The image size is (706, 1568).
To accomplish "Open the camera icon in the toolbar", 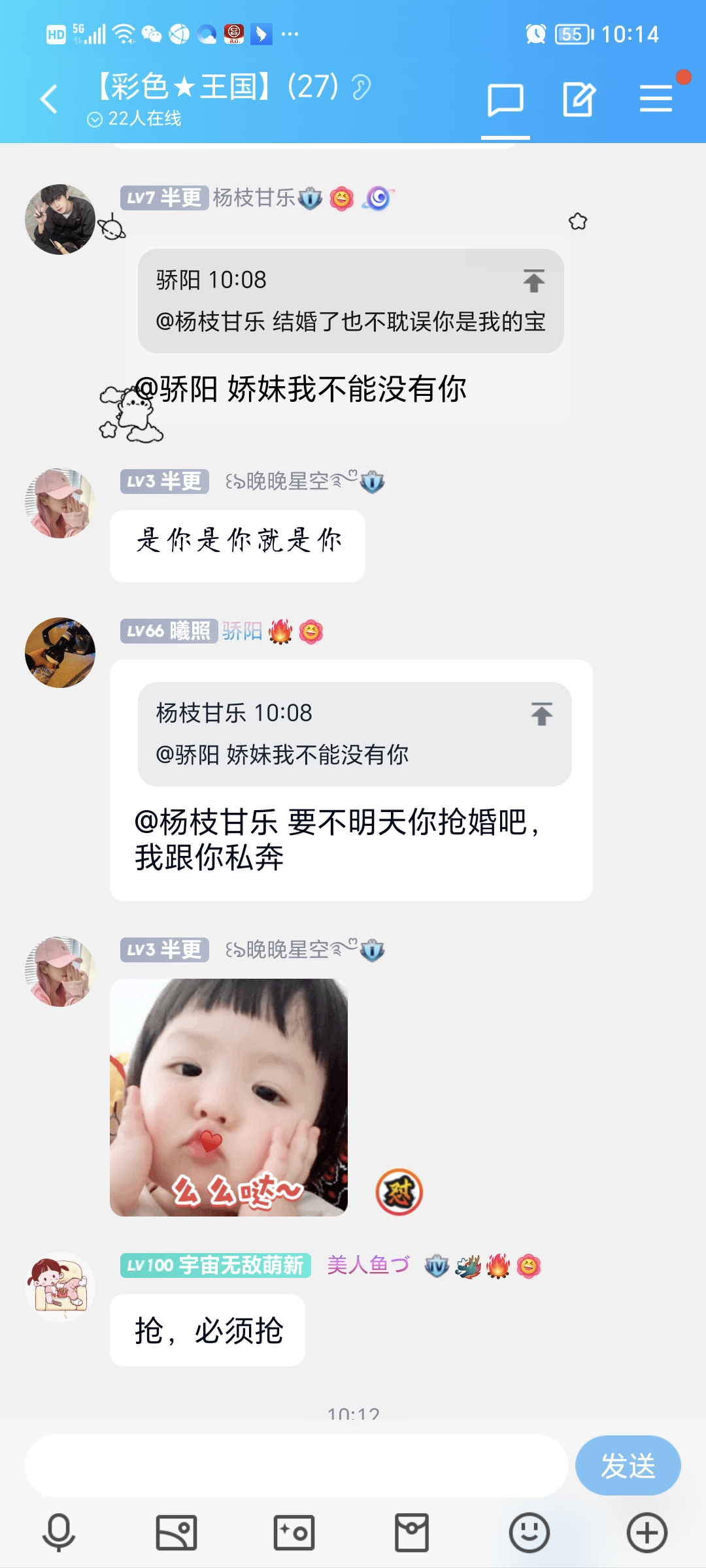I will (294, 1533).
